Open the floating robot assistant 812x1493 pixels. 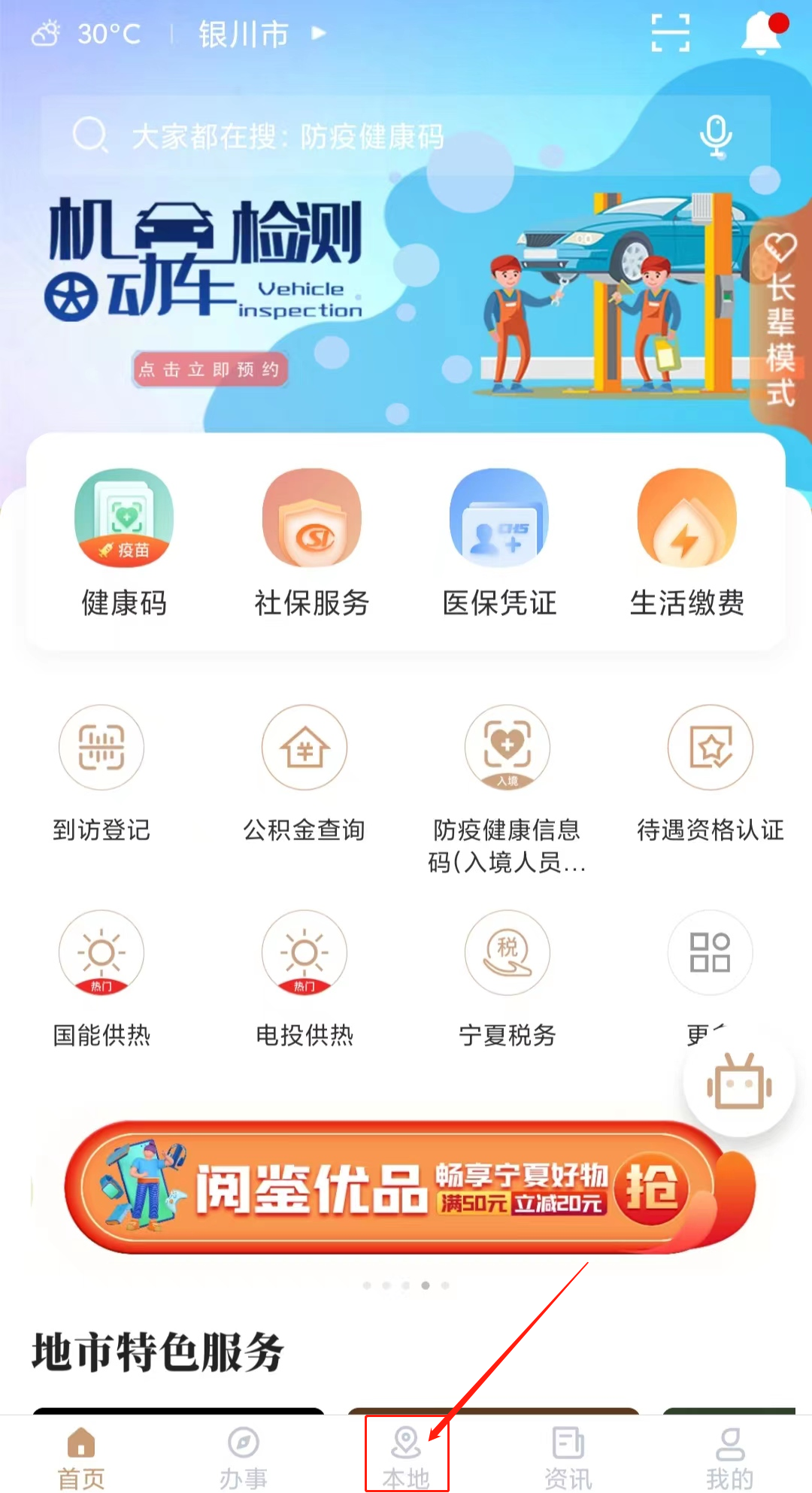coord(738,1083)
